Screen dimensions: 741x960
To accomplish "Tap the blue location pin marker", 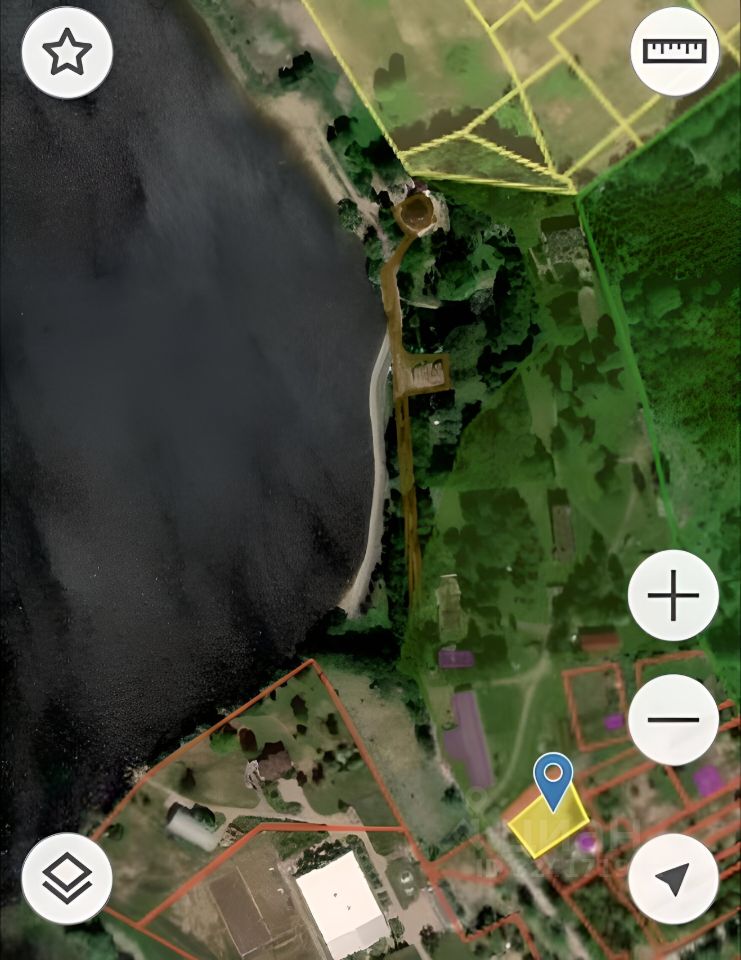I will point(553,777).
